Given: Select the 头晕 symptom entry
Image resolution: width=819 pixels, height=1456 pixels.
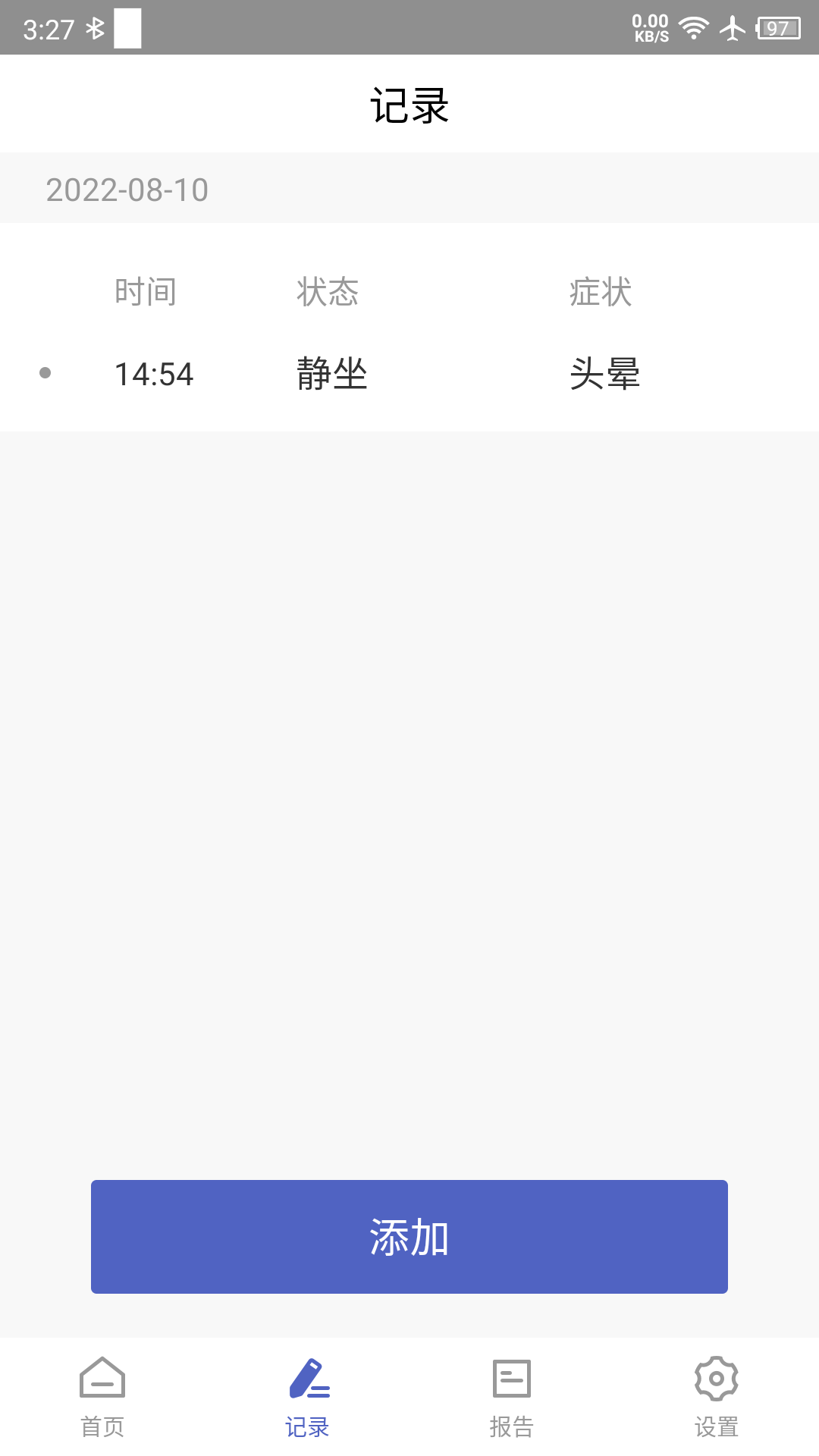Looking at the screenshot, I should pyautogui.click(x=604, y=372).
